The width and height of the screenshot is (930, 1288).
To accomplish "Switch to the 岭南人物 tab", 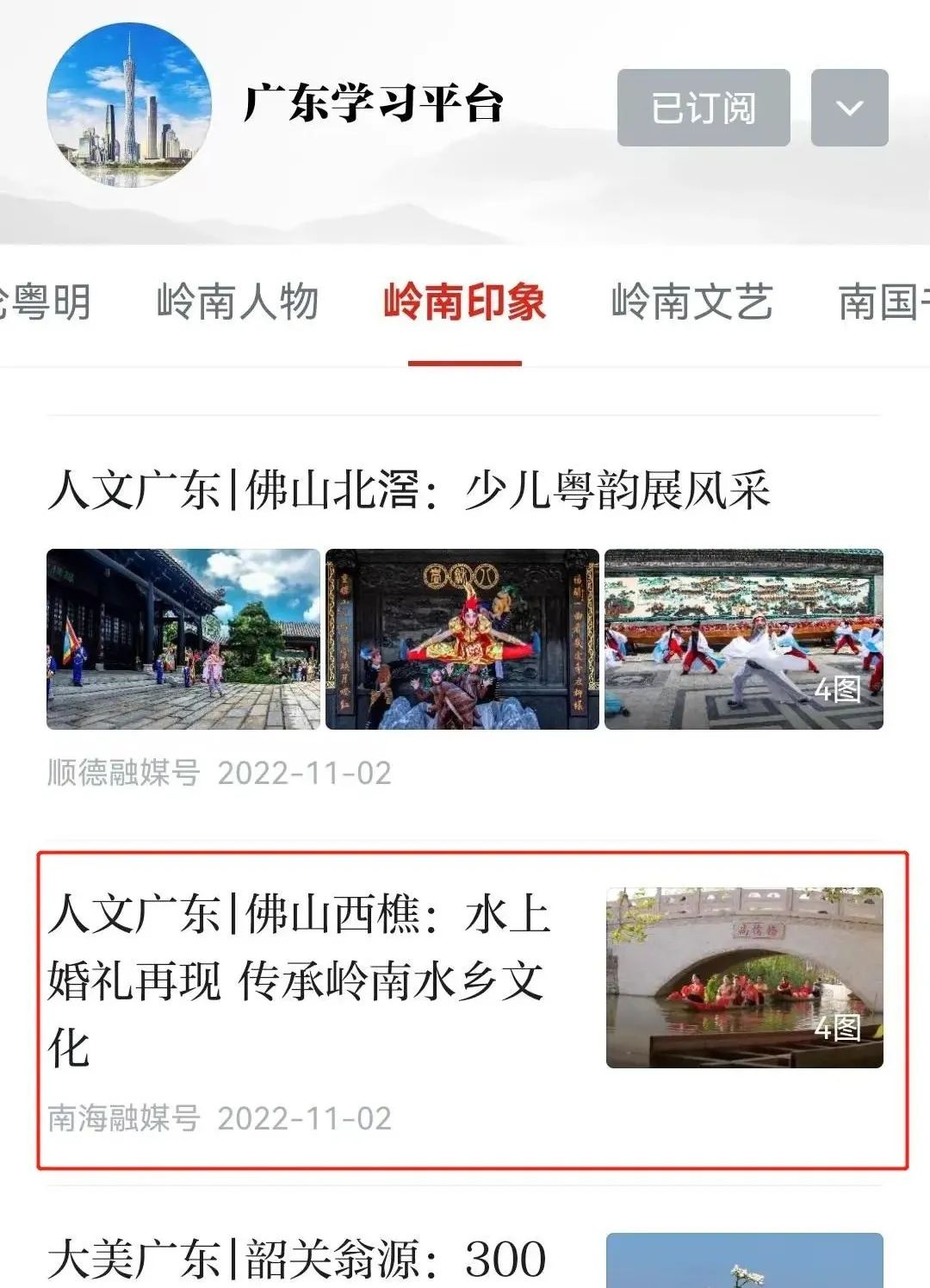I will pyautogui.click(x=238, y=302).
